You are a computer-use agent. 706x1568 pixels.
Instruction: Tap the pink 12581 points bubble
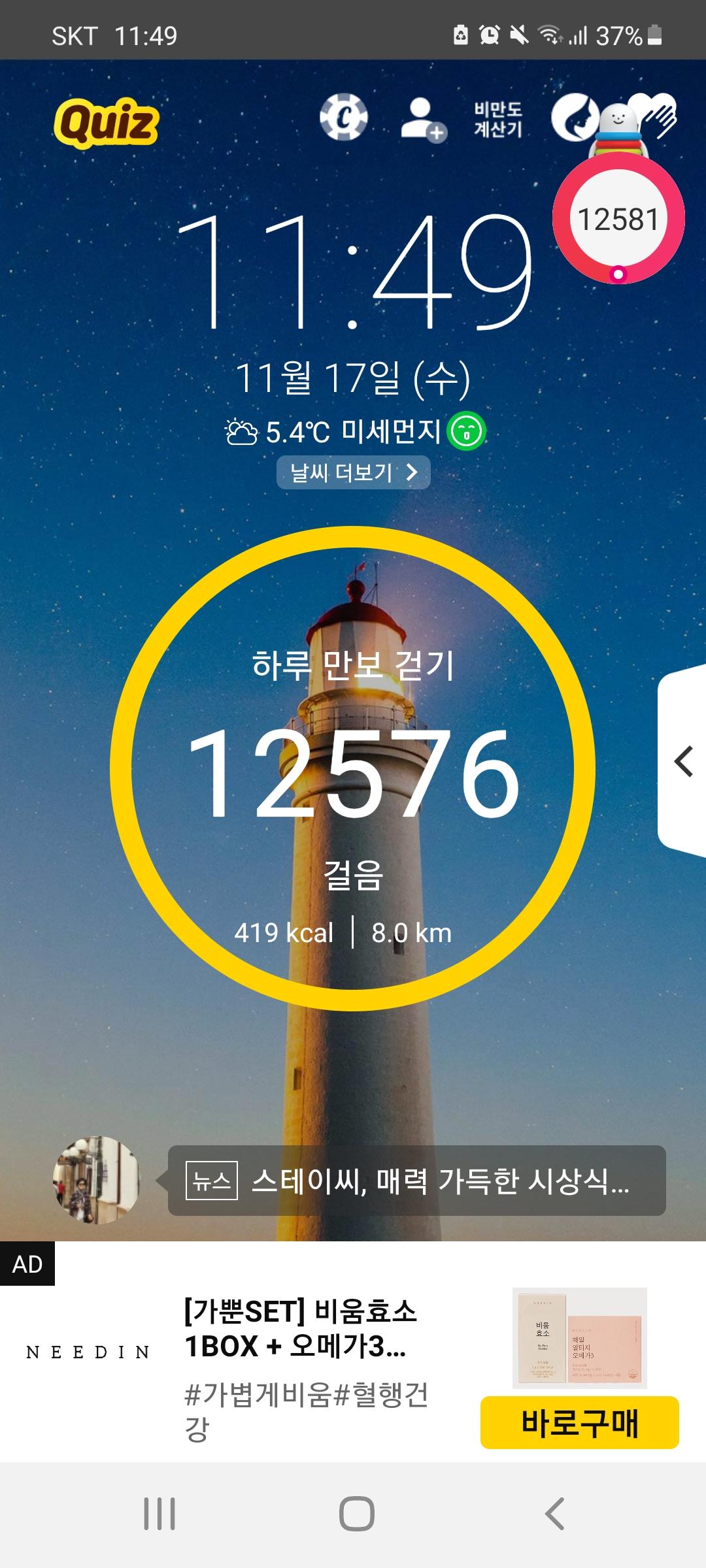coord(618,220)
